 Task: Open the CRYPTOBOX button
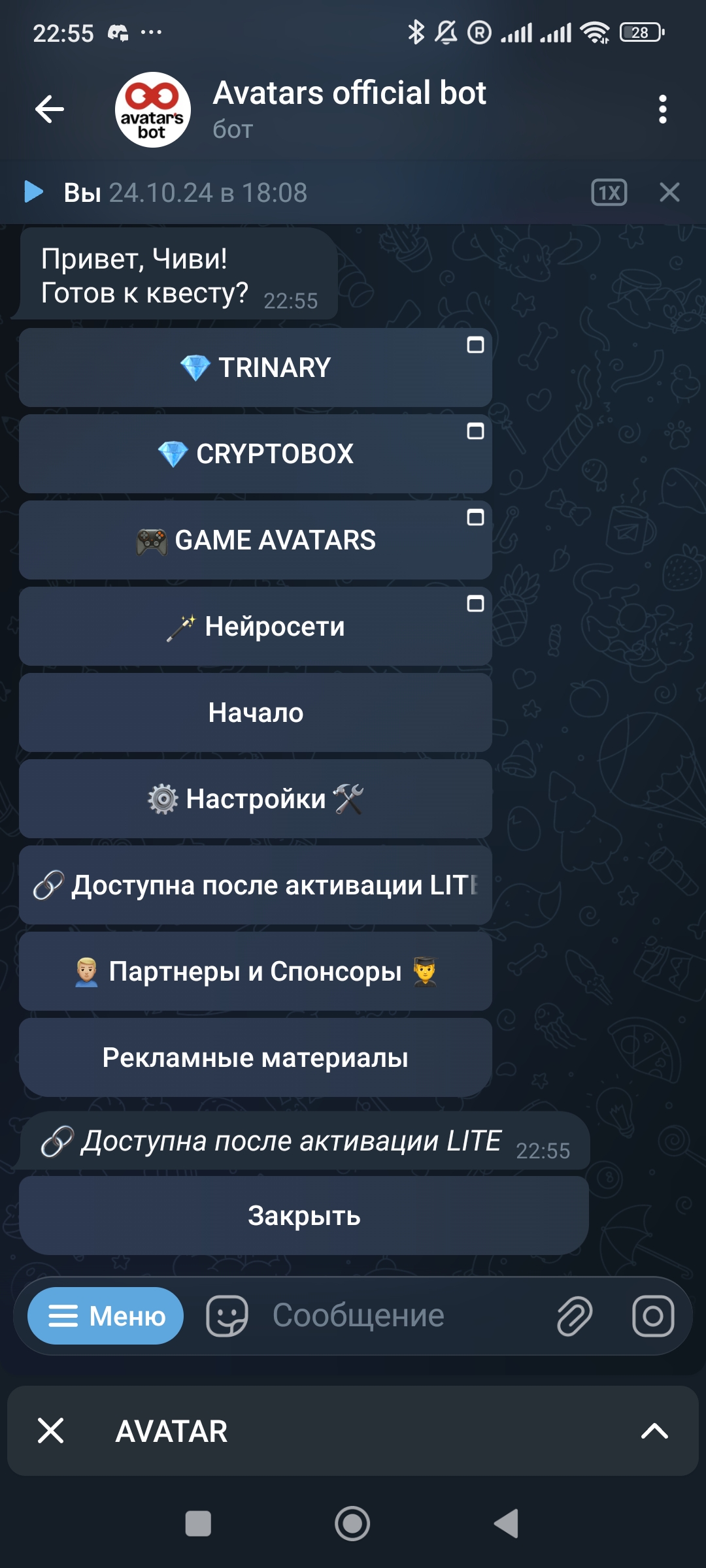click(256, 454)
